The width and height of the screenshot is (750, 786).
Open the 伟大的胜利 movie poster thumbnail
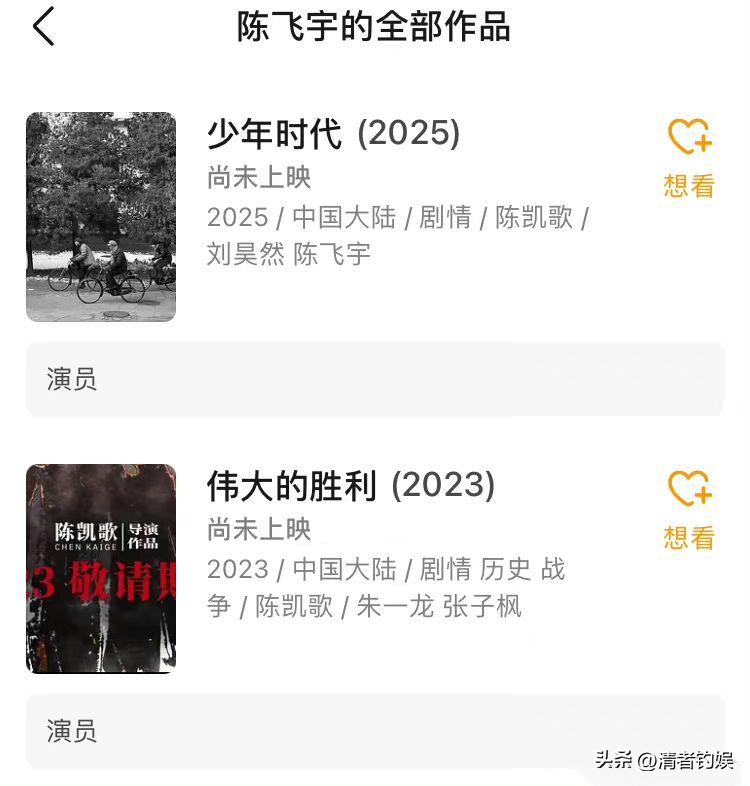pos(100,566)
